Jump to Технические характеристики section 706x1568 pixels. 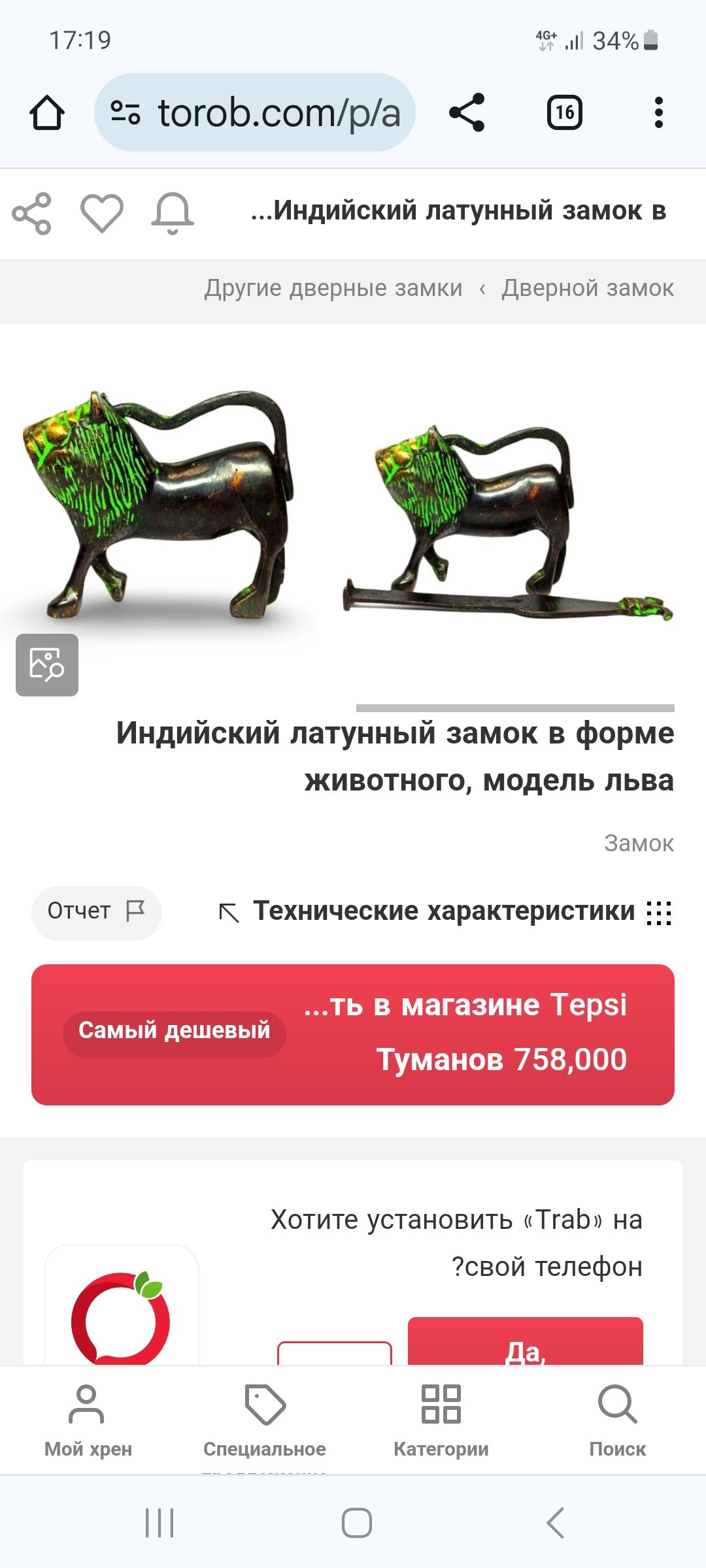click(445, 911)
